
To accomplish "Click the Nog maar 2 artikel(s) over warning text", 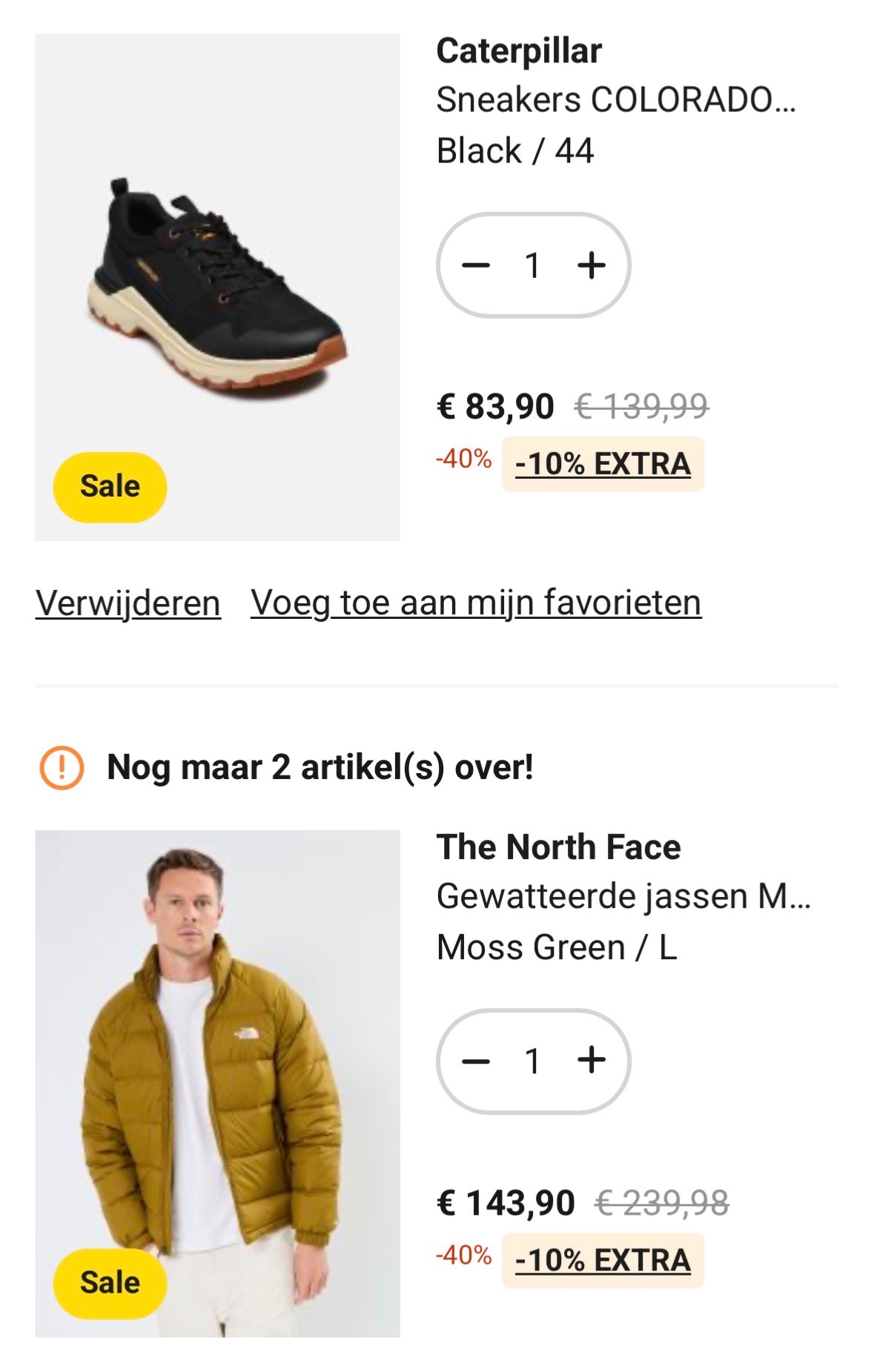I will click(319, 769).
